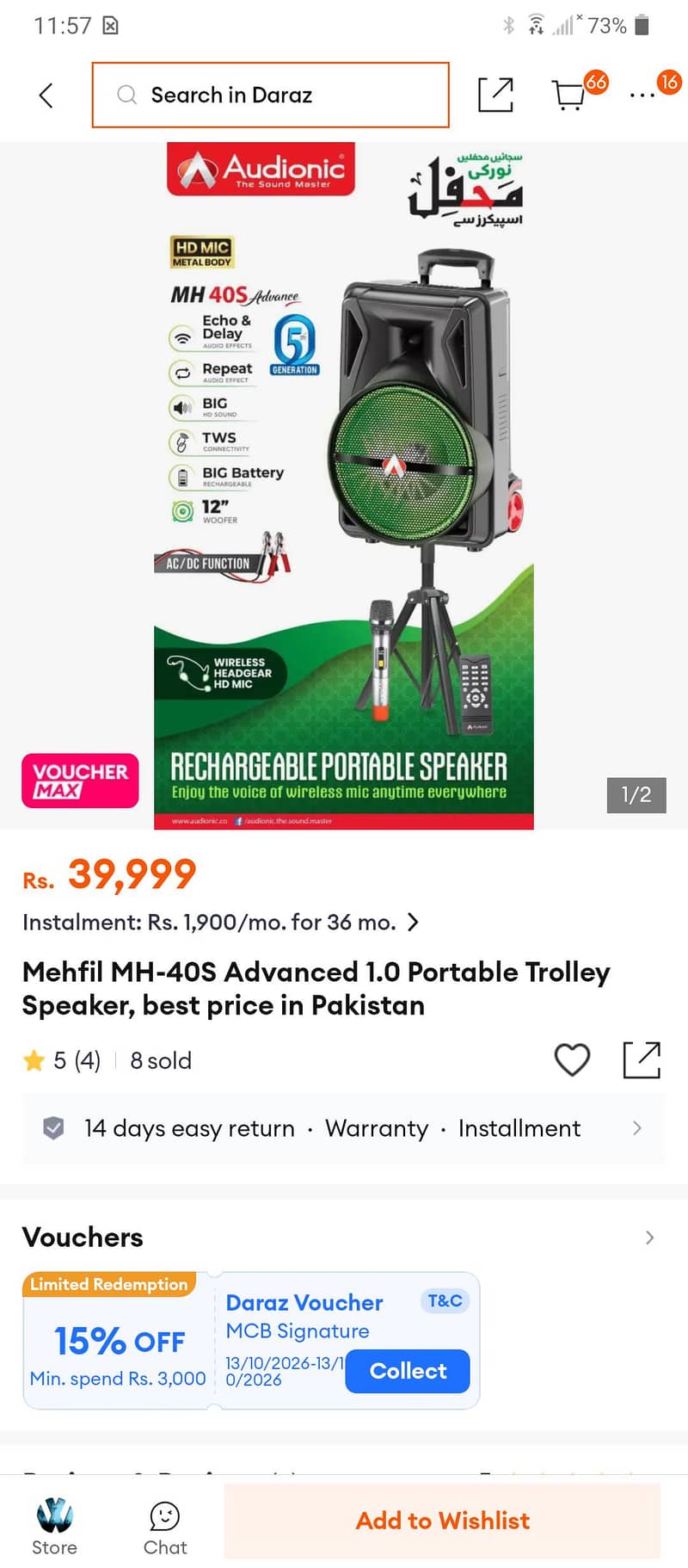The image size is (688, 1568).
Task: Go back using the top arrow
Action: (x=46, y=96)
